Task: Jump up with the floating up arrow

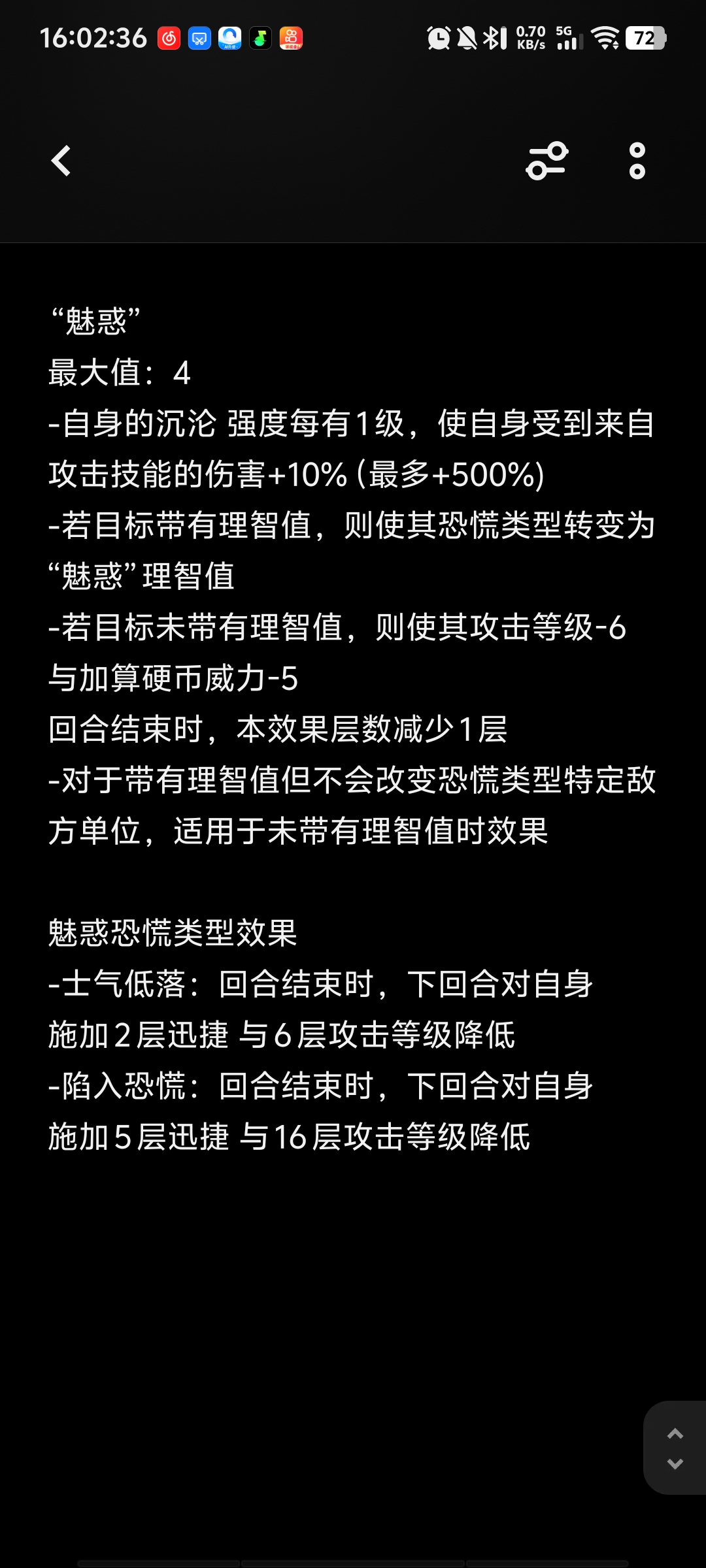Action: [x=675, y=1434]
